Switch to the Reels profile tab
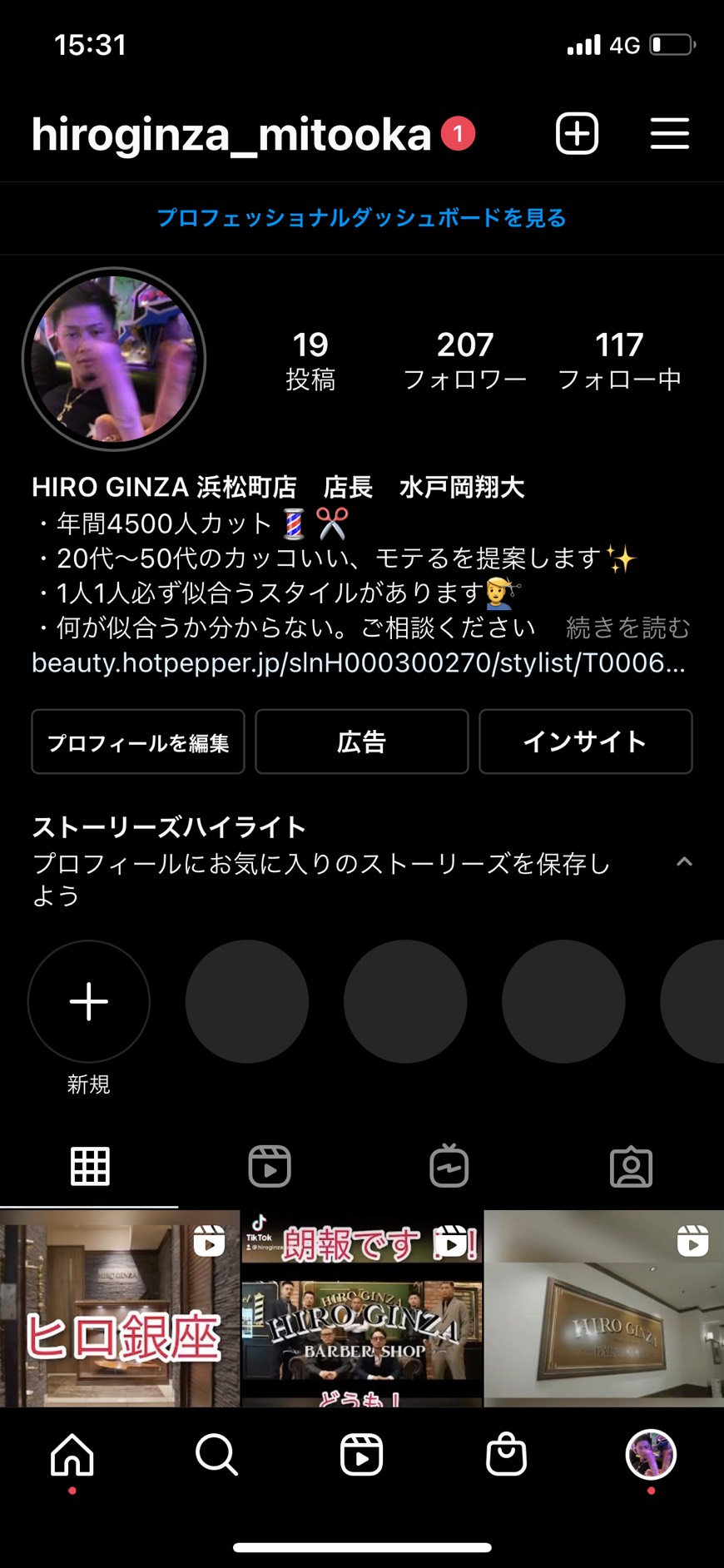The image size is (724, 1568). [x=270, y=1166]
